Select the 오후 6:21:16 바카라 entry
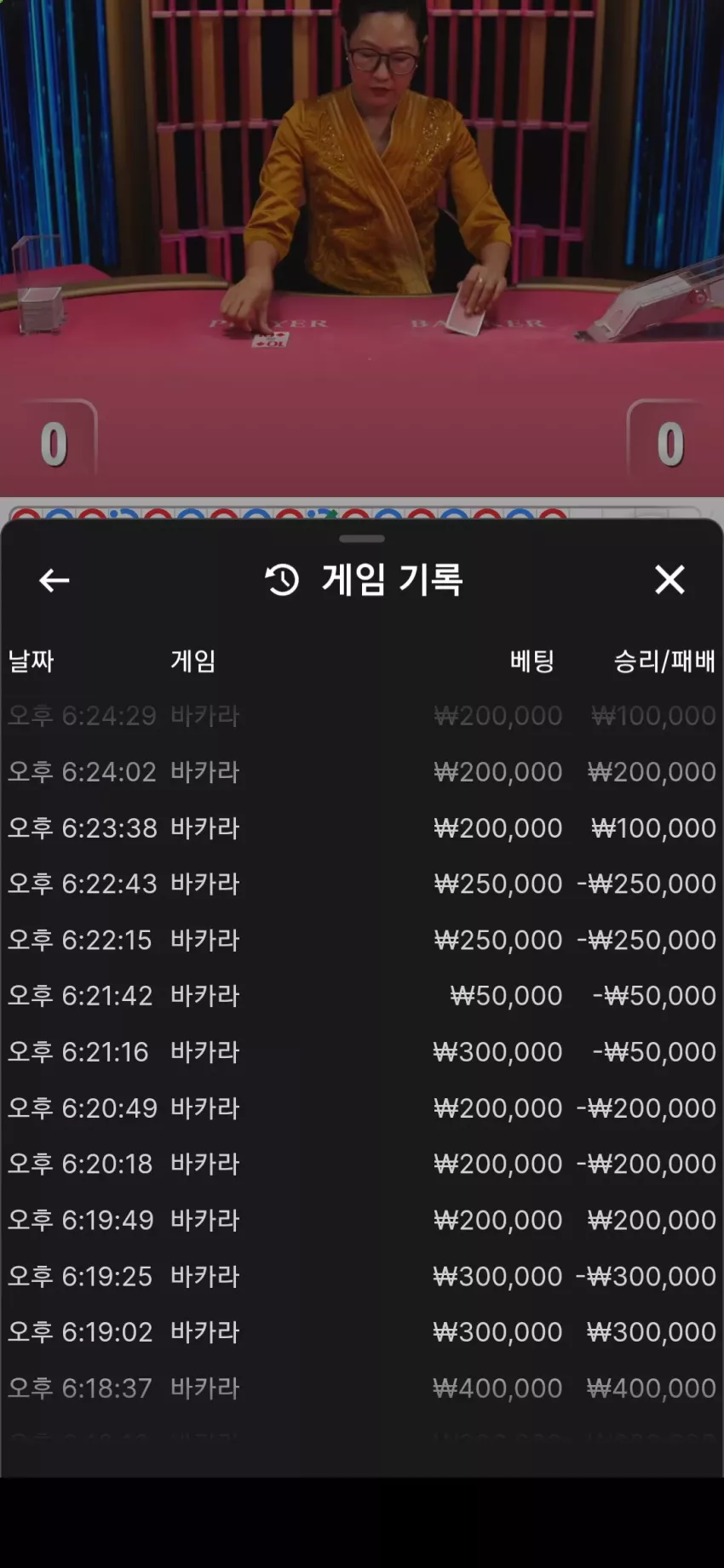The image size is (724, 1568). [x=362, y=1052]
